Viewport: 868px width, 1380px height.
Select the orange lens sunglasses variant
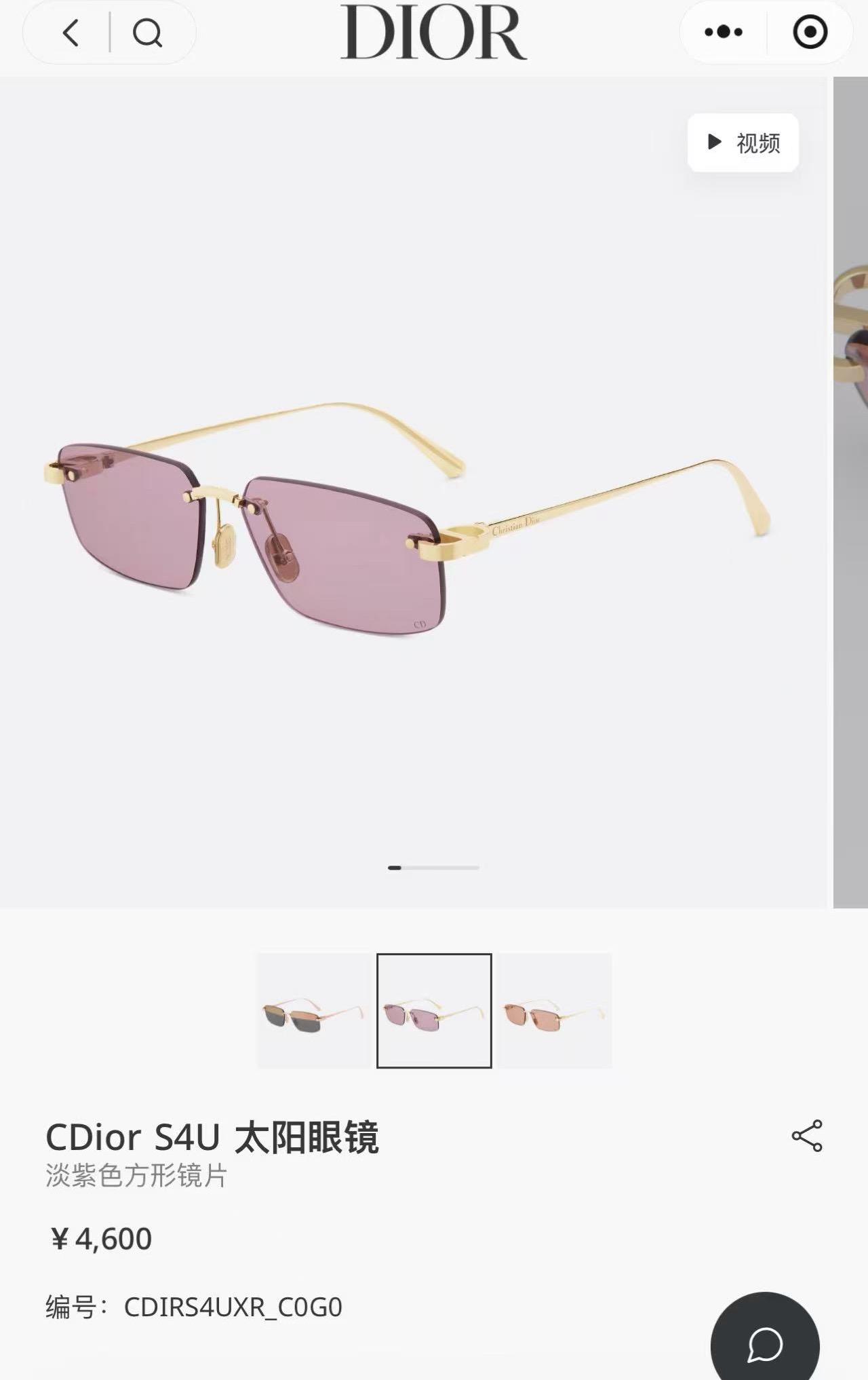coord(554,1010)
